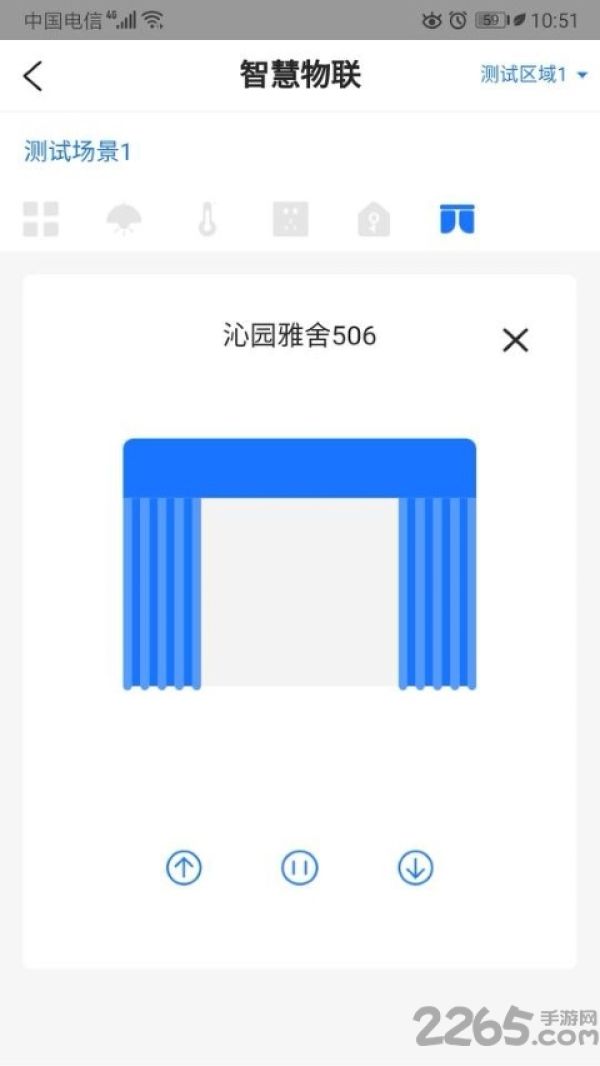Switch to the lighting lamp tab
This screenshot has height=1066, width=600.
[124, 219]
